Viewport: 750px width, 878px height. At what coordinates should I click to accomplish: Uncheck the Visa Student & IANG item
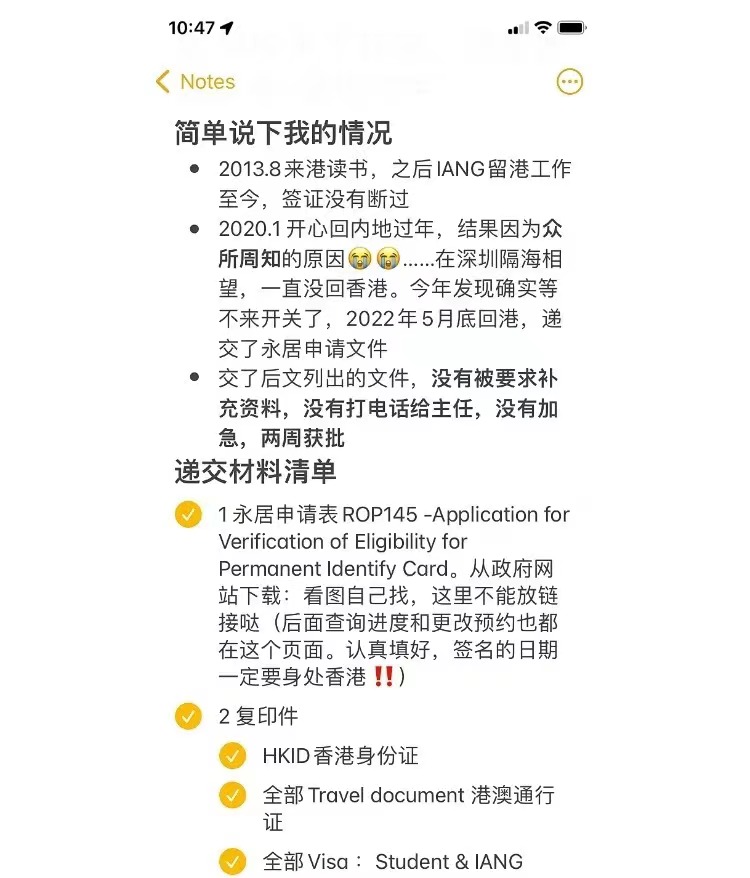pos(232,861)
